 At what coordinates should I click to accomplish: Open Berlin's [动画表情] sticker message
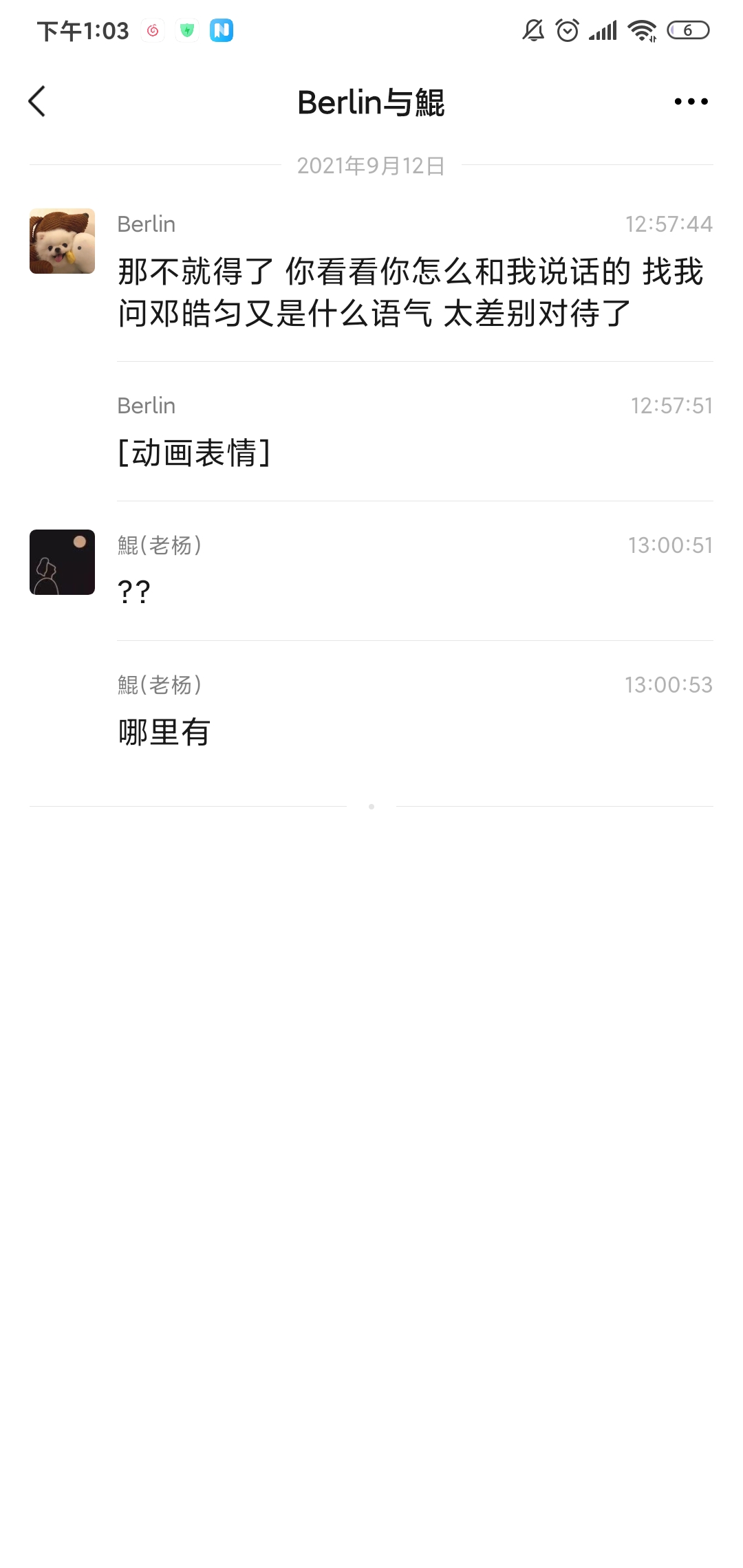[194, 453]
